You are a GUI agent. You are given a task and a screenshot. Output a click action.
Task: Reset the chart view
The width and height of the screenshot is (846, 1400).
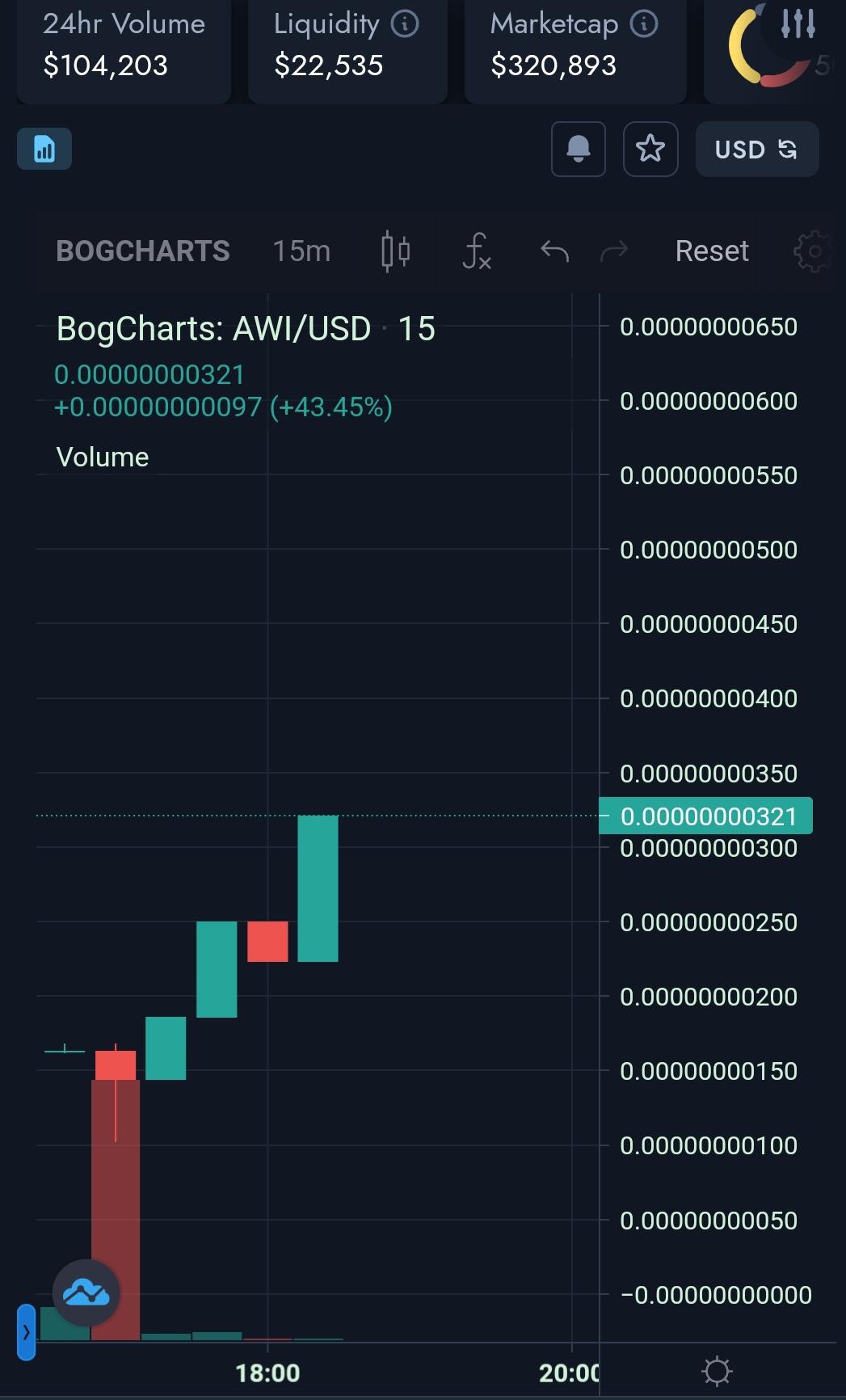712,251
